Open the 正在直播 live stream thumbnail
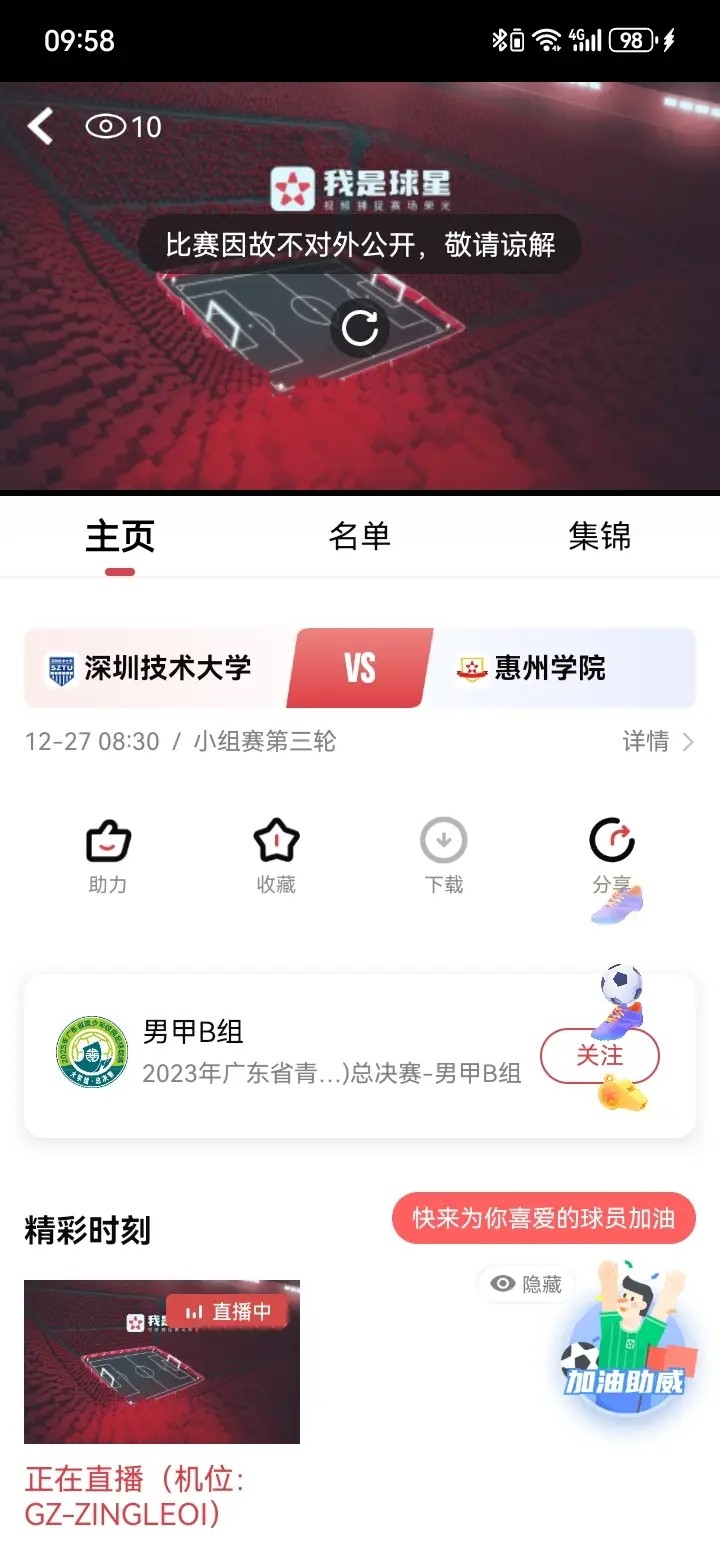 point(162,1362)
